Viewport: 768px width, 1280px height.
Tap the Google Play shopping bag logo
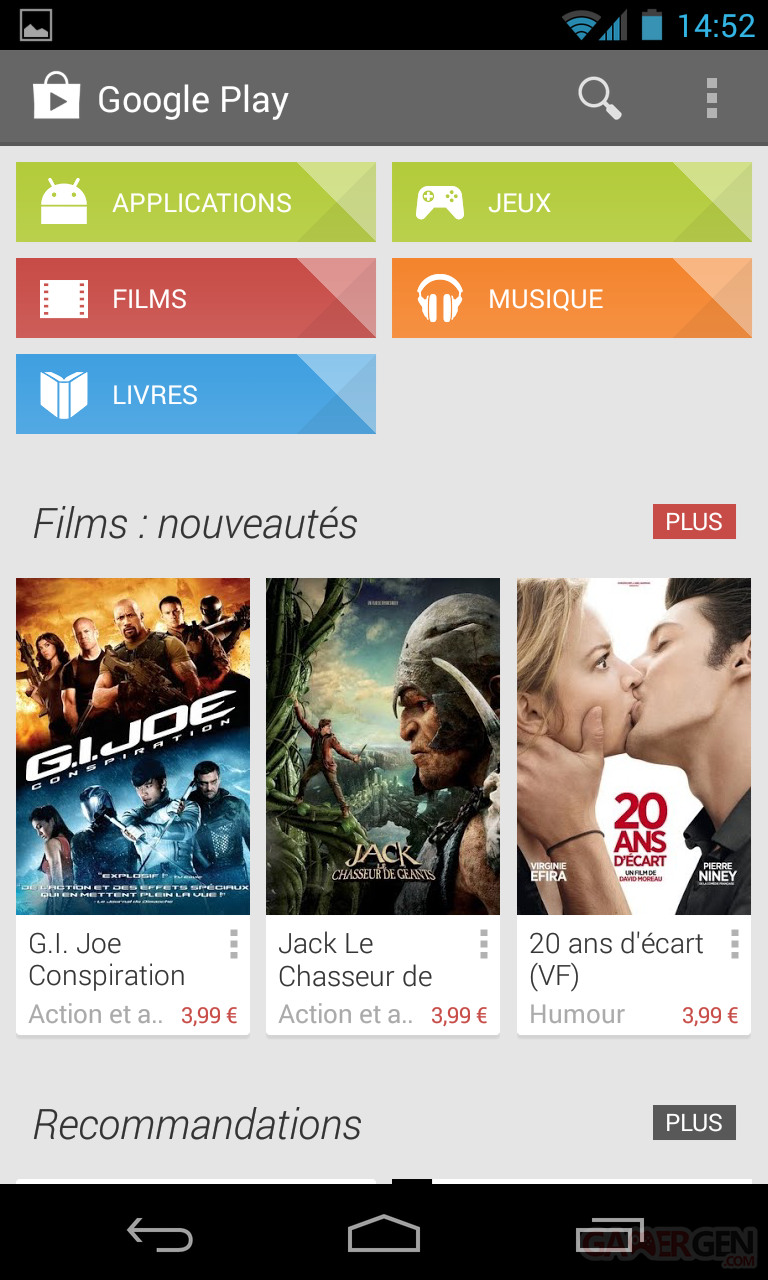click(x=56, y=97)
